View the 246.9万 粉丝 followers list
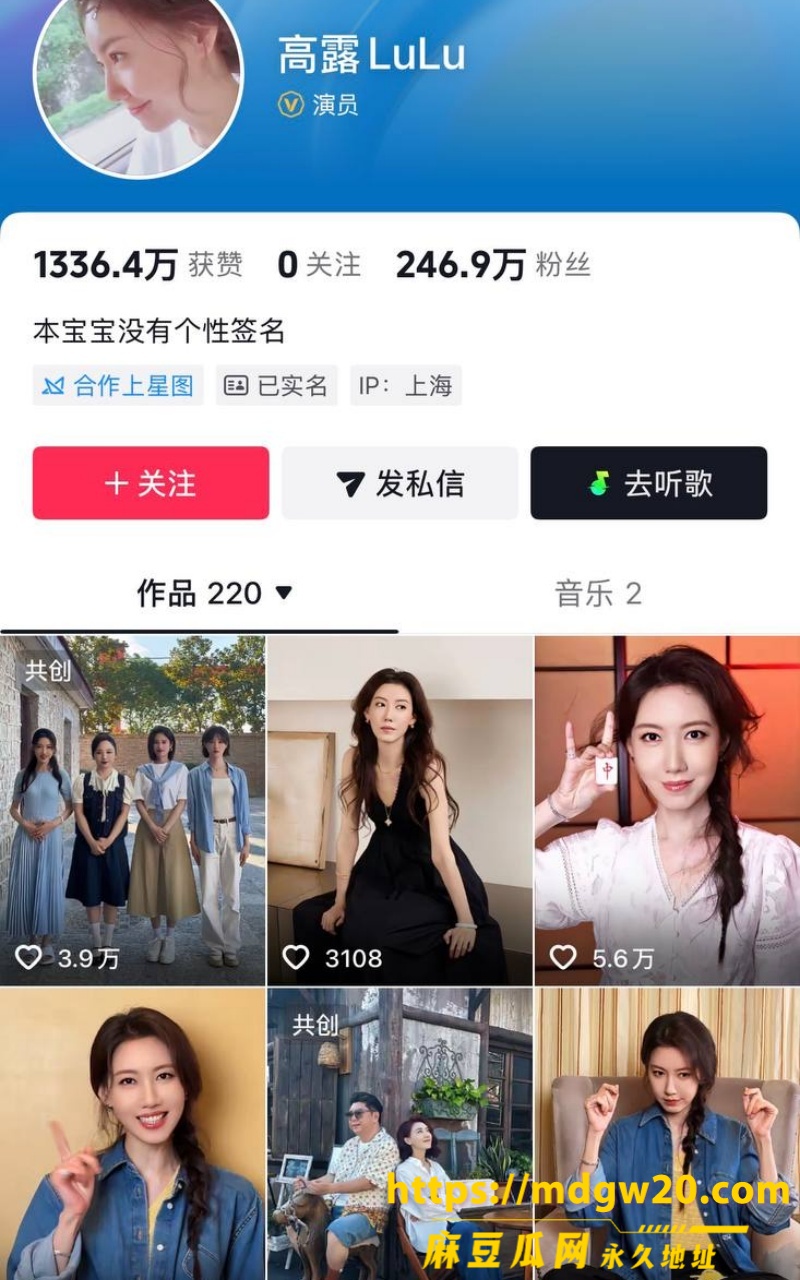This screenshot has height=1280, width=800. (x=493, y=265)
